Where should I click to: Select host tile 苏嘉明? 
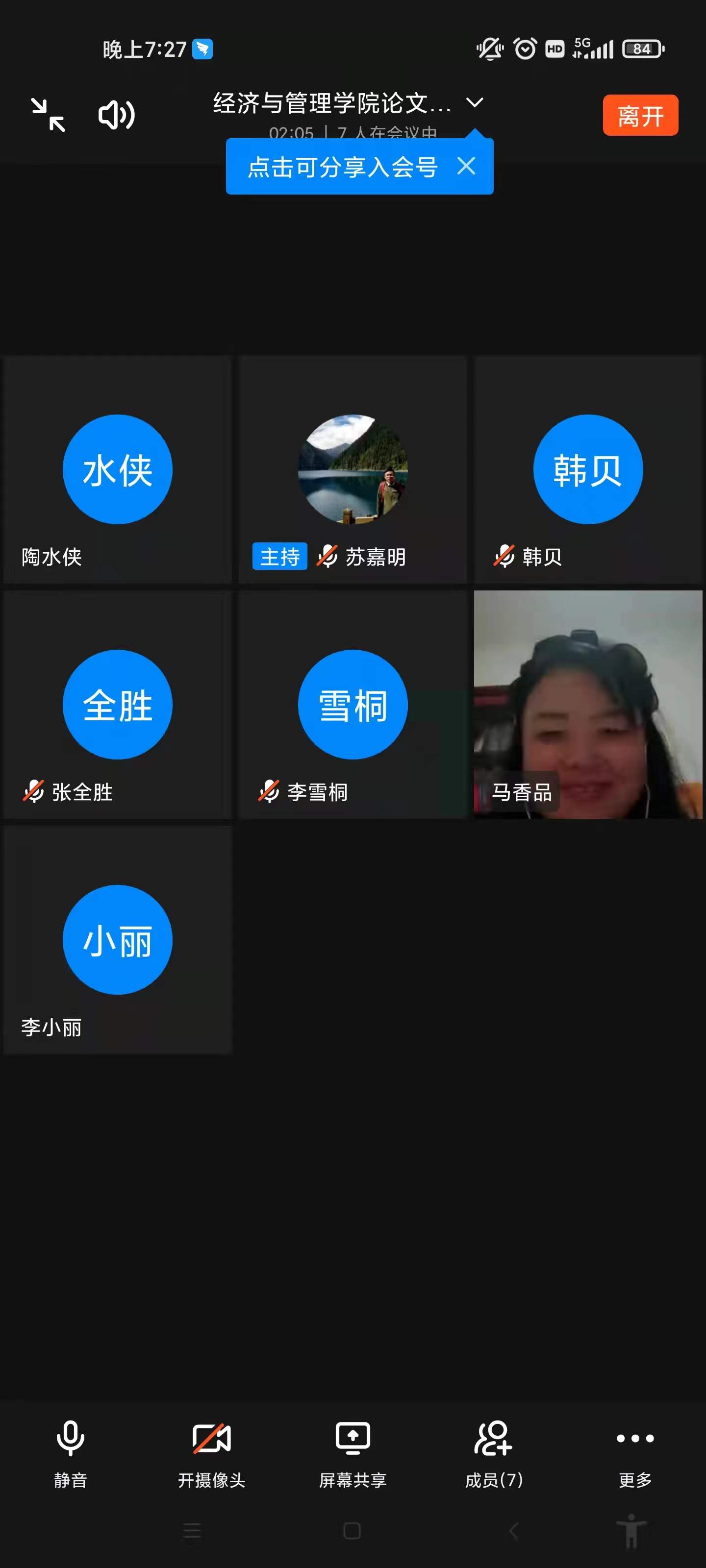coord(353,470)
